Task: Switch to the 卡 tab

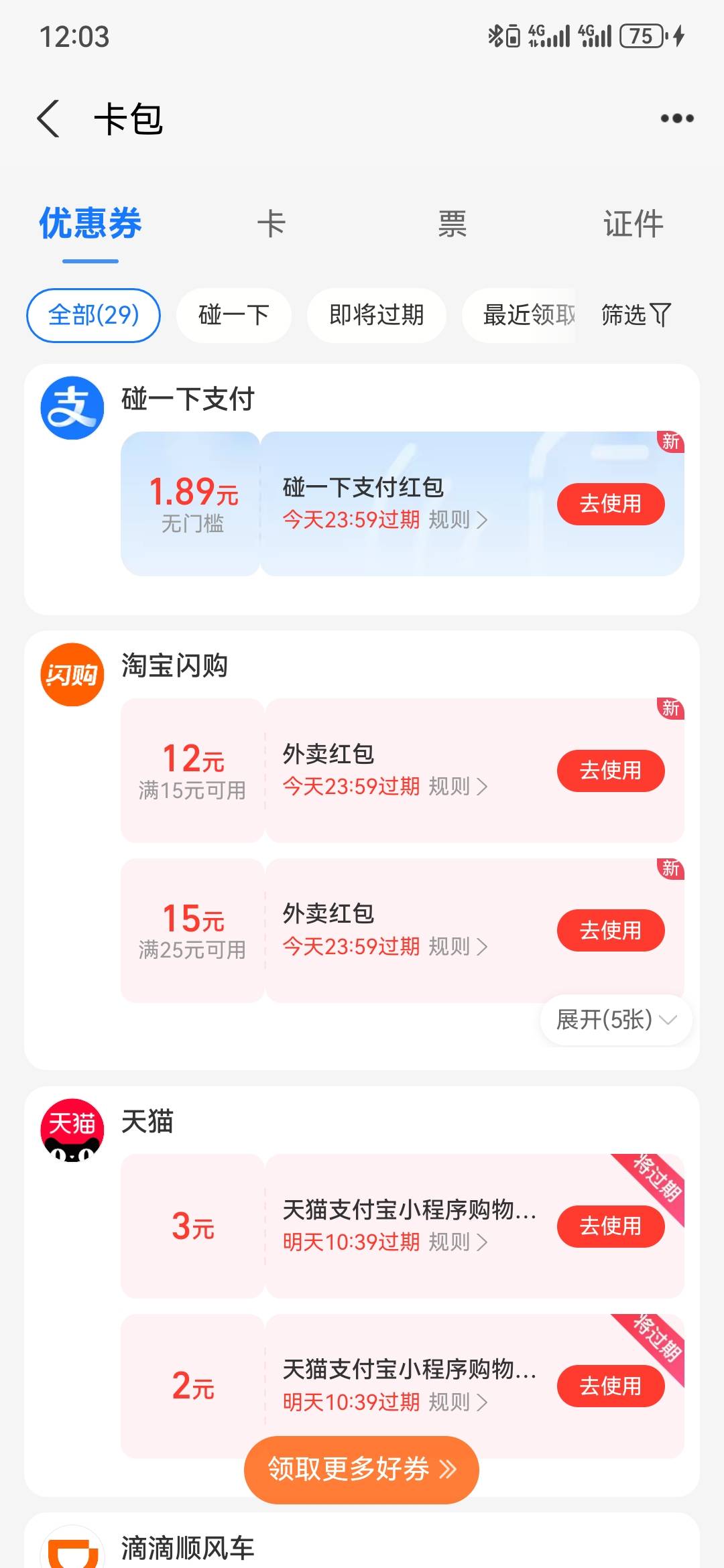Action: click(271, 223)
